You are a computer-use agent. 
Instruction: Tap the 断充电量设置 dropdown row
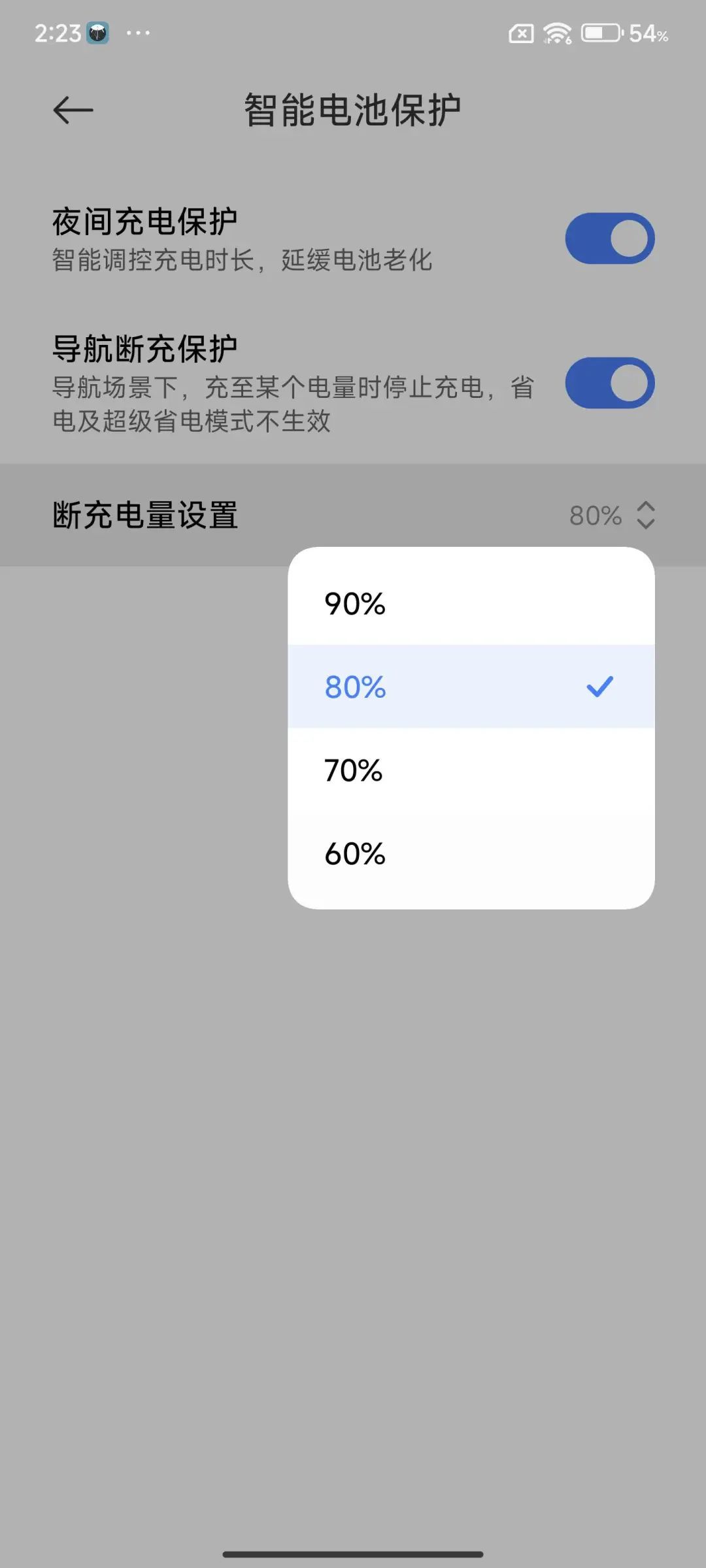tap(353, 515)
